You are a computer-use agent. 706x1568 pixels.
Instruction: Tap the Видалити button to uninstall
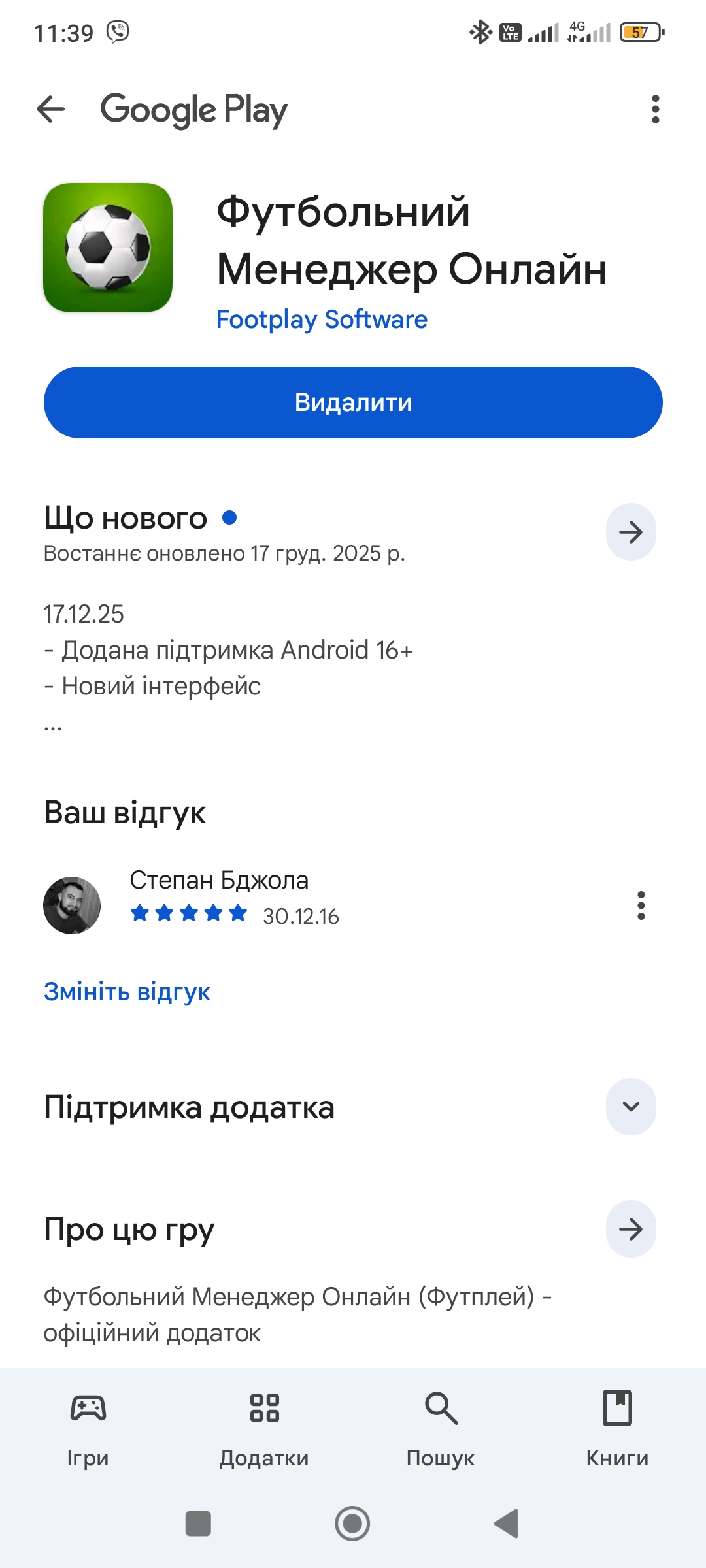click(353, 402)
